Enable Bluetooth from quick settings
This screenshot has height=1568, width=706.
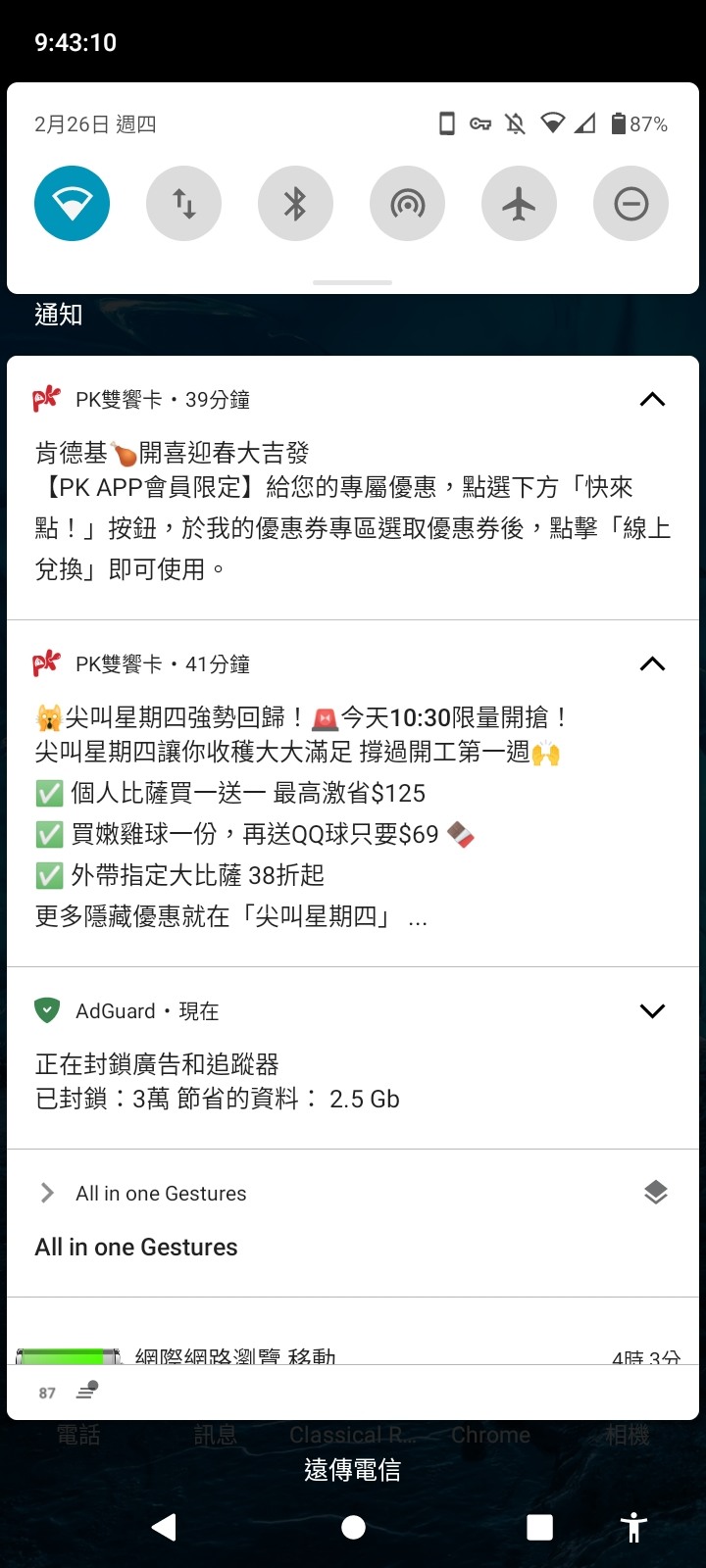[x=295, y=204]
